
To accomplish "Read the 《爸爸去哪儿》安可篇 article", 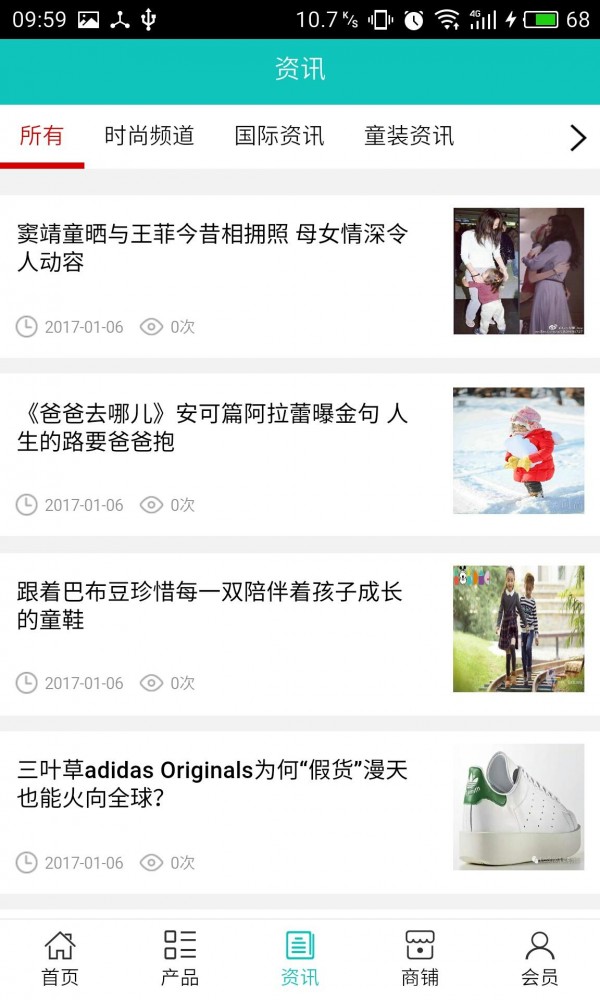I will pyautogui.click(x=213, y=427).
